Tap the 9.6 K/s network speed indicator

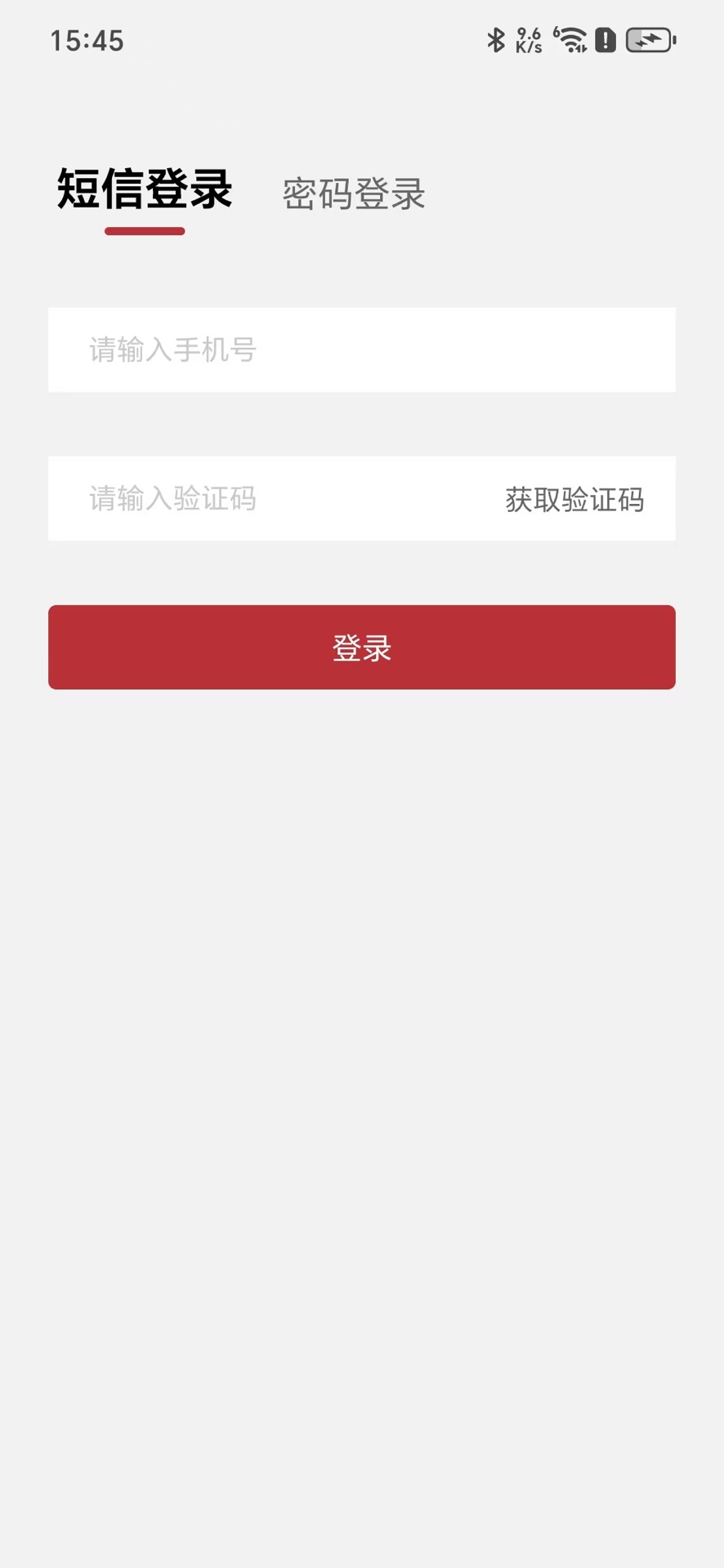click(x=529, y=40)
